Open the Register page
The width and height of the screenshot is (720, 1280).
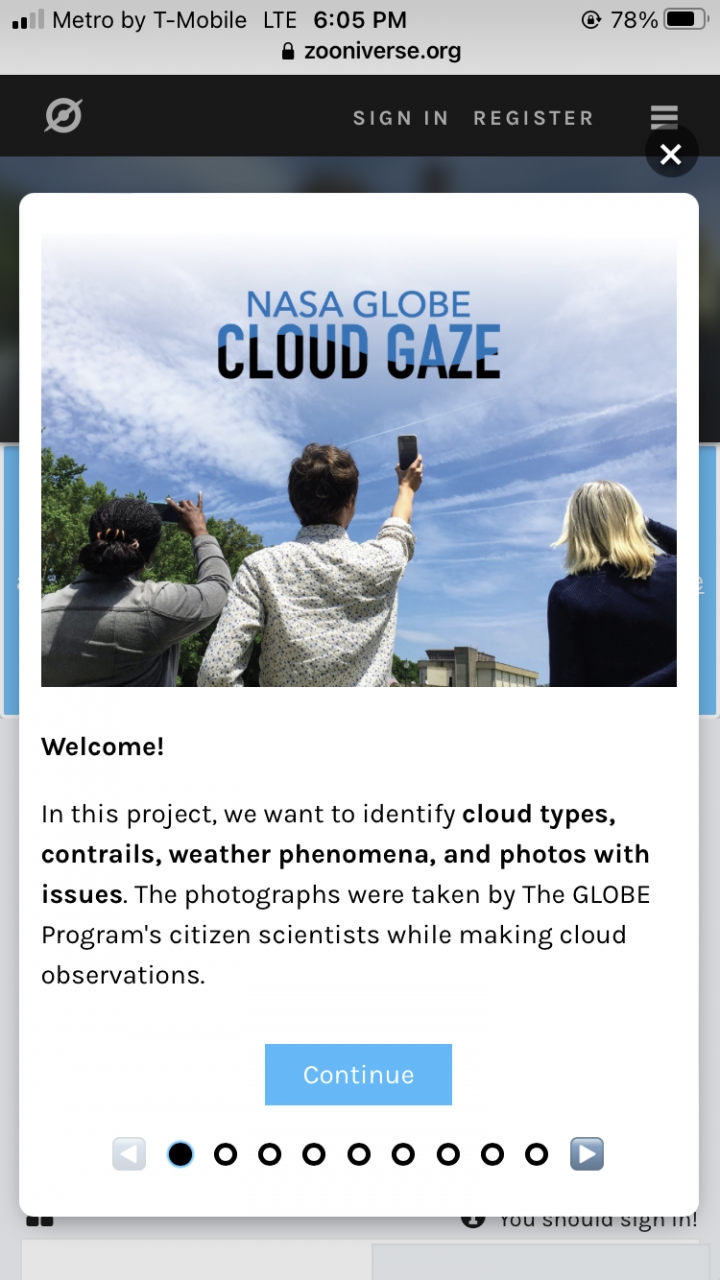coord(533,118)
